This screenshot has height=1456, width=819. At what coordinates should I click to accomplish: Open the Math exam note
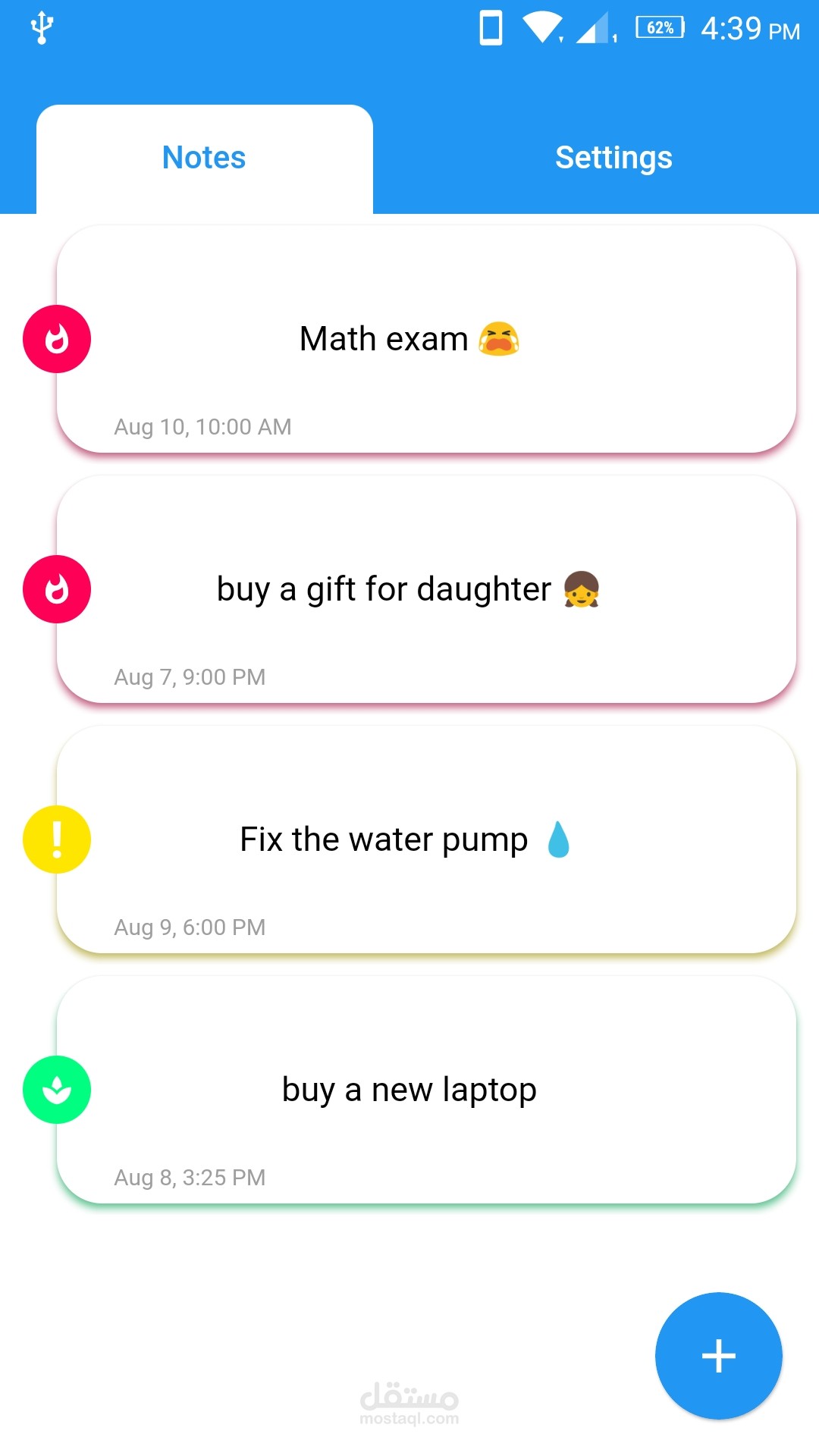click(x=426, y=339)
